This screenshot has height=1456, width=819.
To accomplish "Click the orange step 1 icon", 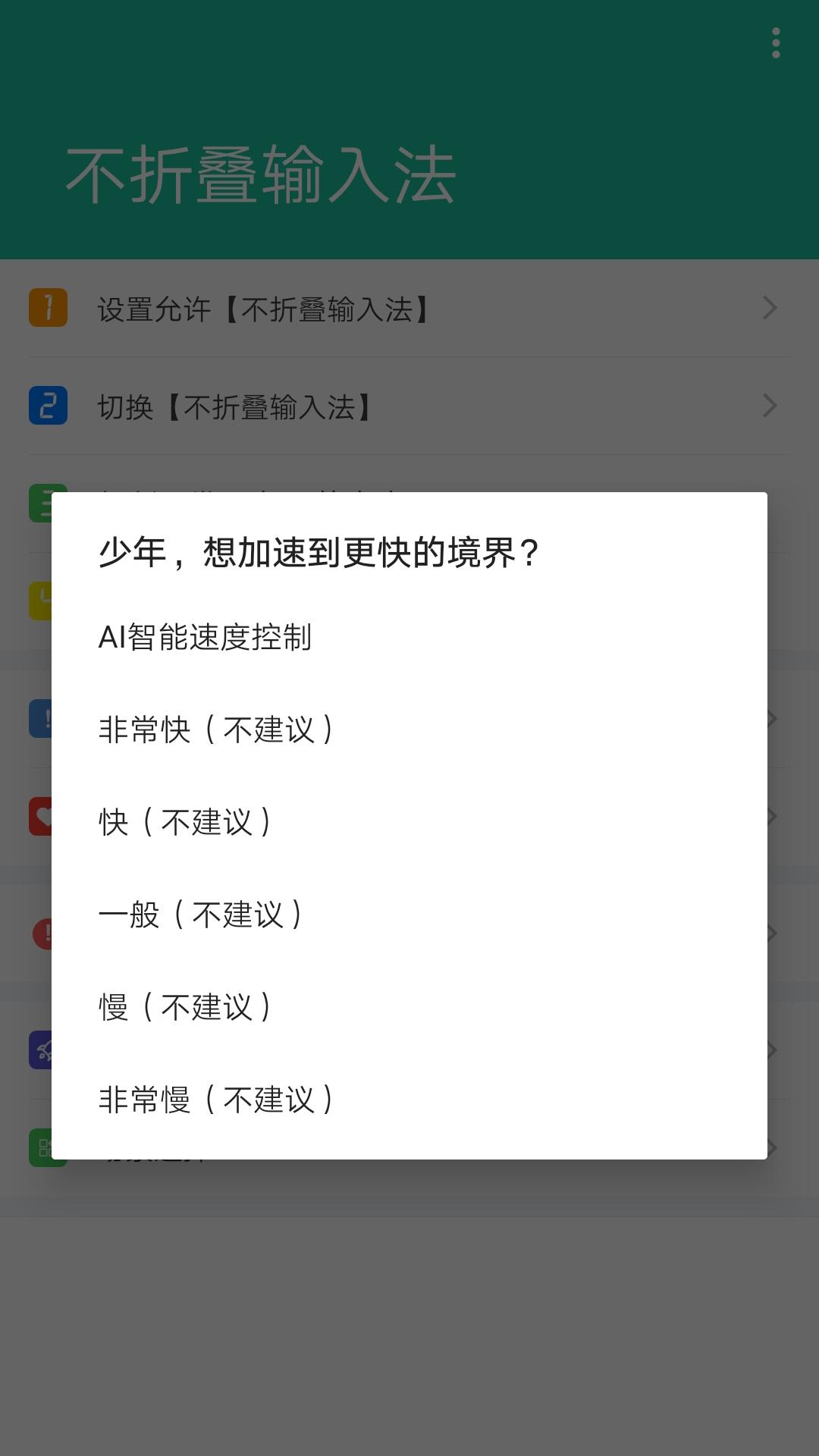I will (x=47, y=308).
